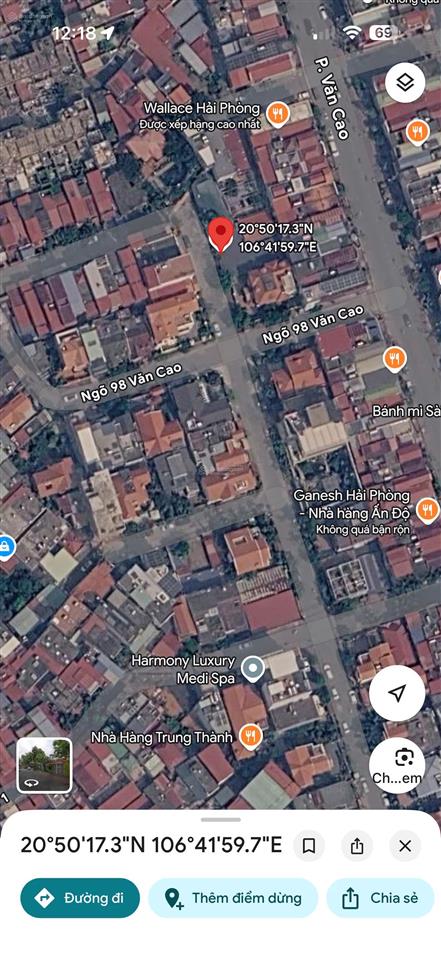Open Harmony Luxury Medi Spa marker
441x960 pixels.
(x=252, y=669)
